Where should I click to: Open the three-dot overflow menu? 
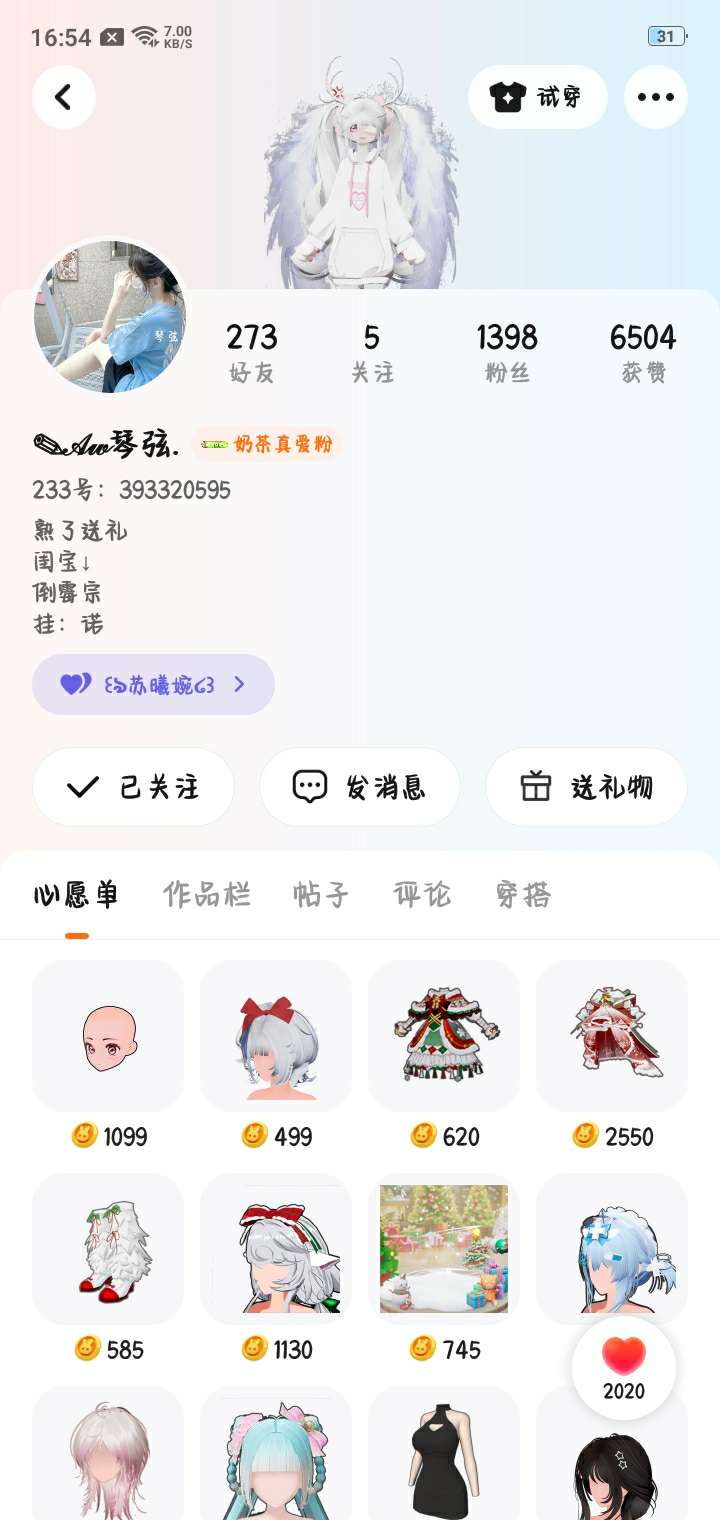click(x=656, y=97)
